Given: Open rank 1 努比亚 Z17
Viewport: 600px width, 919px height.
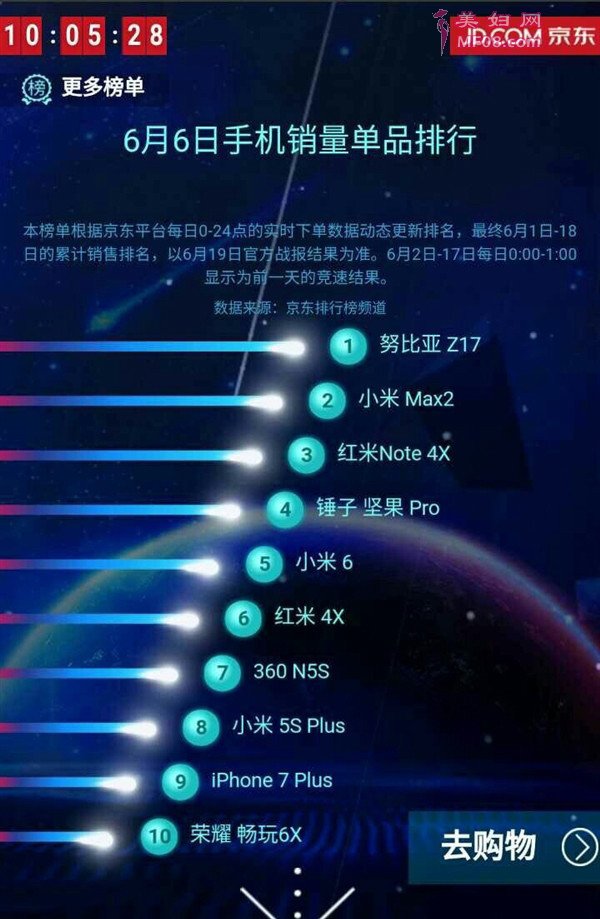Looking at the screenshot, I should (x=429, y=346).
